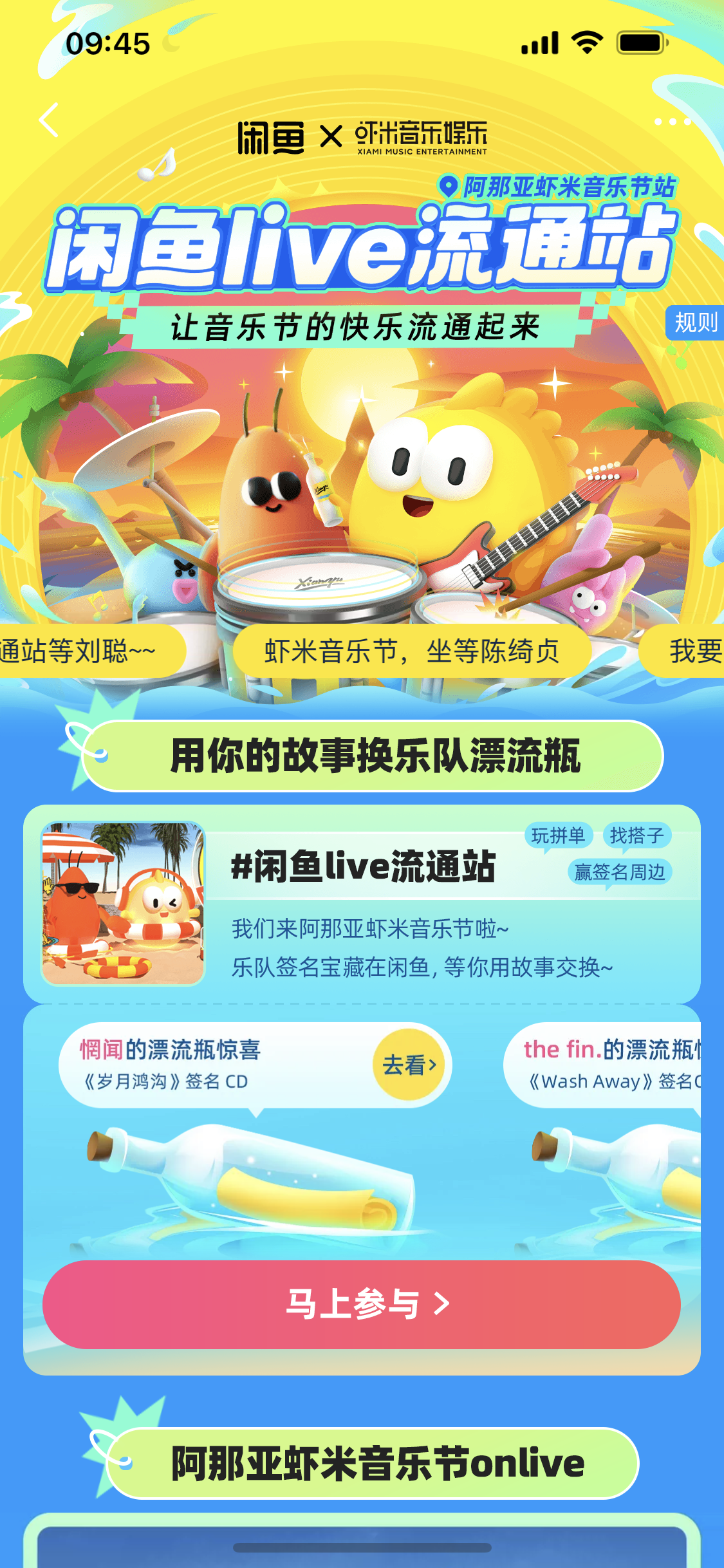Tap 去看 on the 惘闻 drift bottle

point(409,1065)
